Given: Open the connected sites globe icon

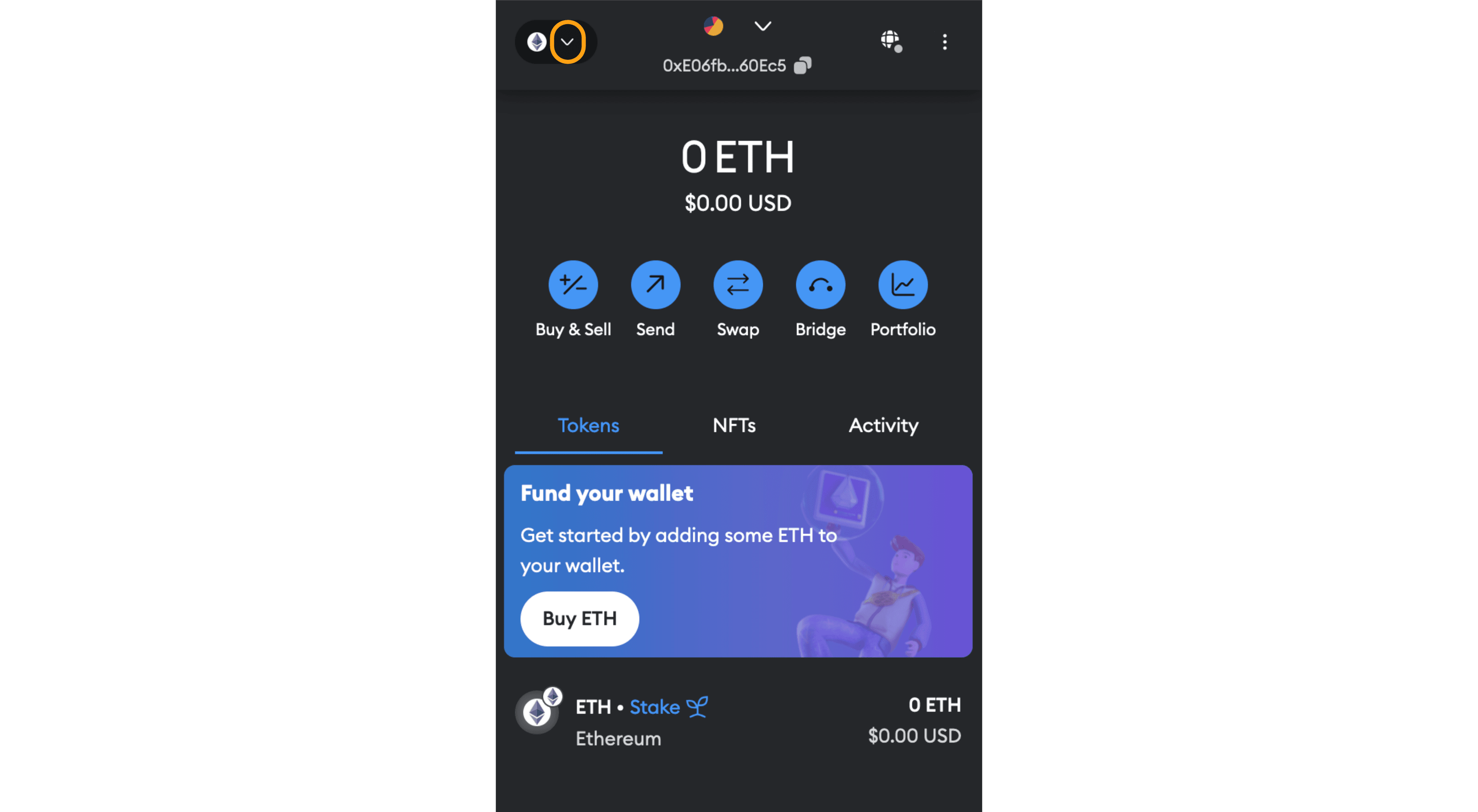Looking at the screenshot, I should (x=891, y=41).
